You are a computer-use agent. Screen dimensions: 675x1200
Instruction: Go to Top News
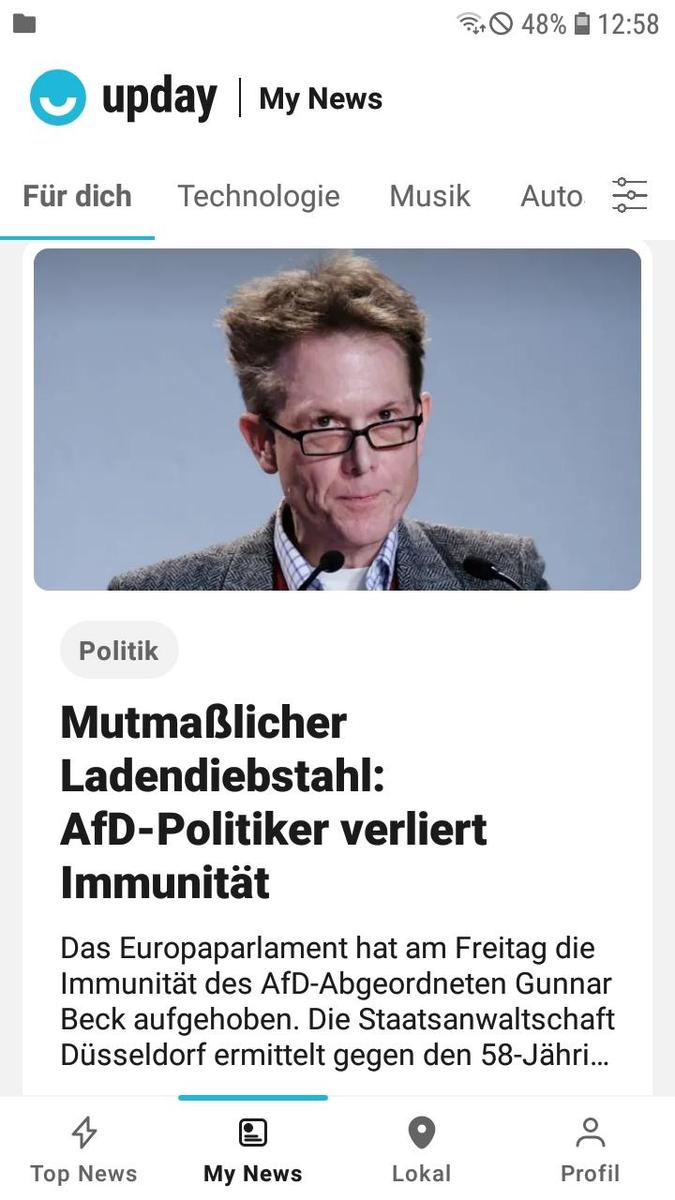(x=84, y=1150)
